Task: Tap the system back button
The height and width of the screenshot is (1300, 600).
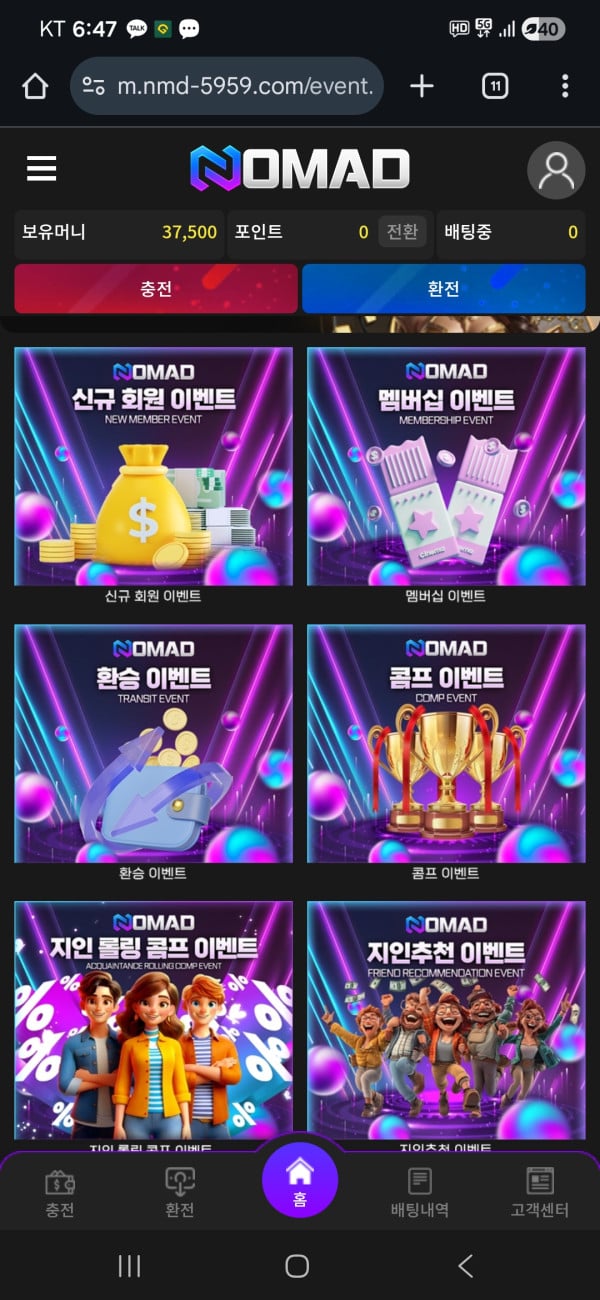Action: click(x=465, y=1266)
